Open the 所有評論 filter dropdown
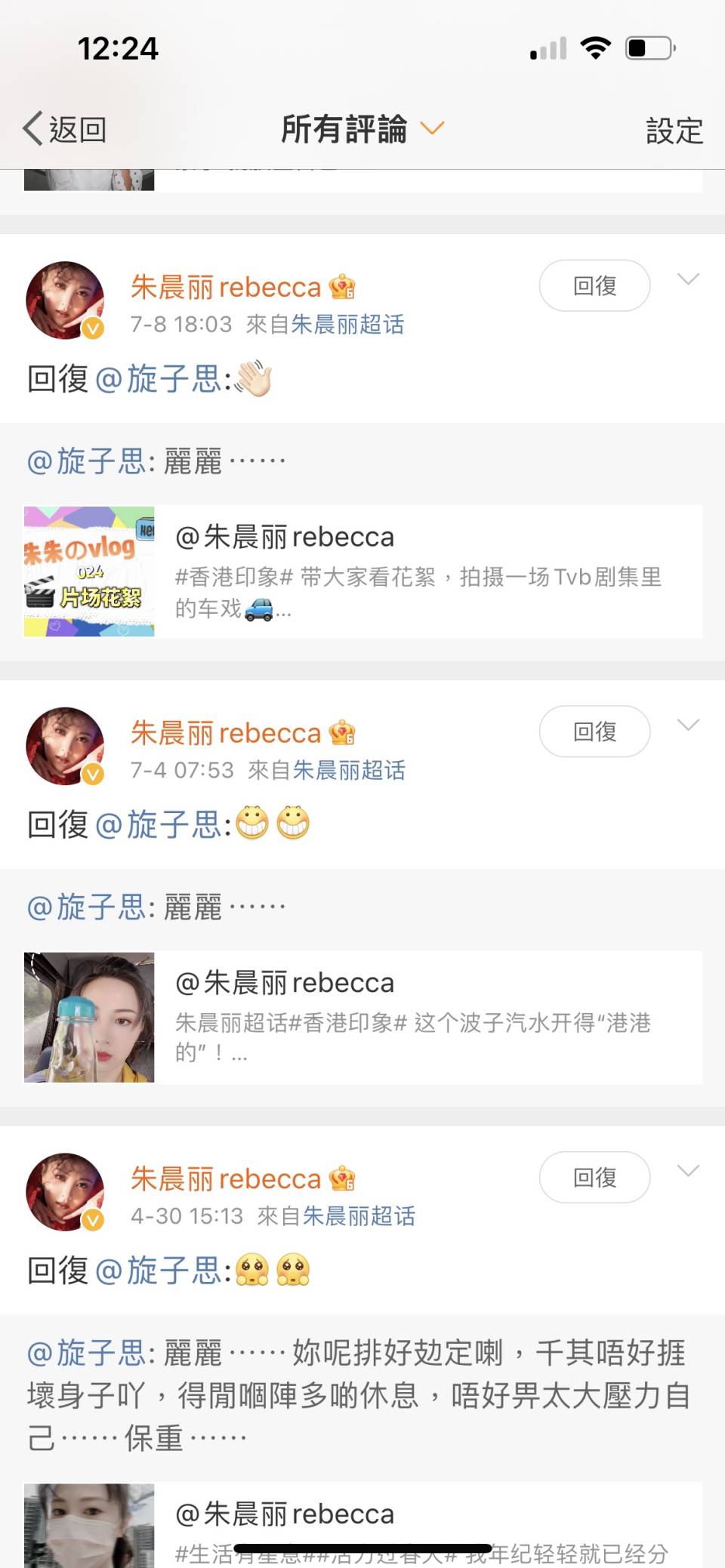Viewport: 725px width, 1568px height. coord(362,129)
